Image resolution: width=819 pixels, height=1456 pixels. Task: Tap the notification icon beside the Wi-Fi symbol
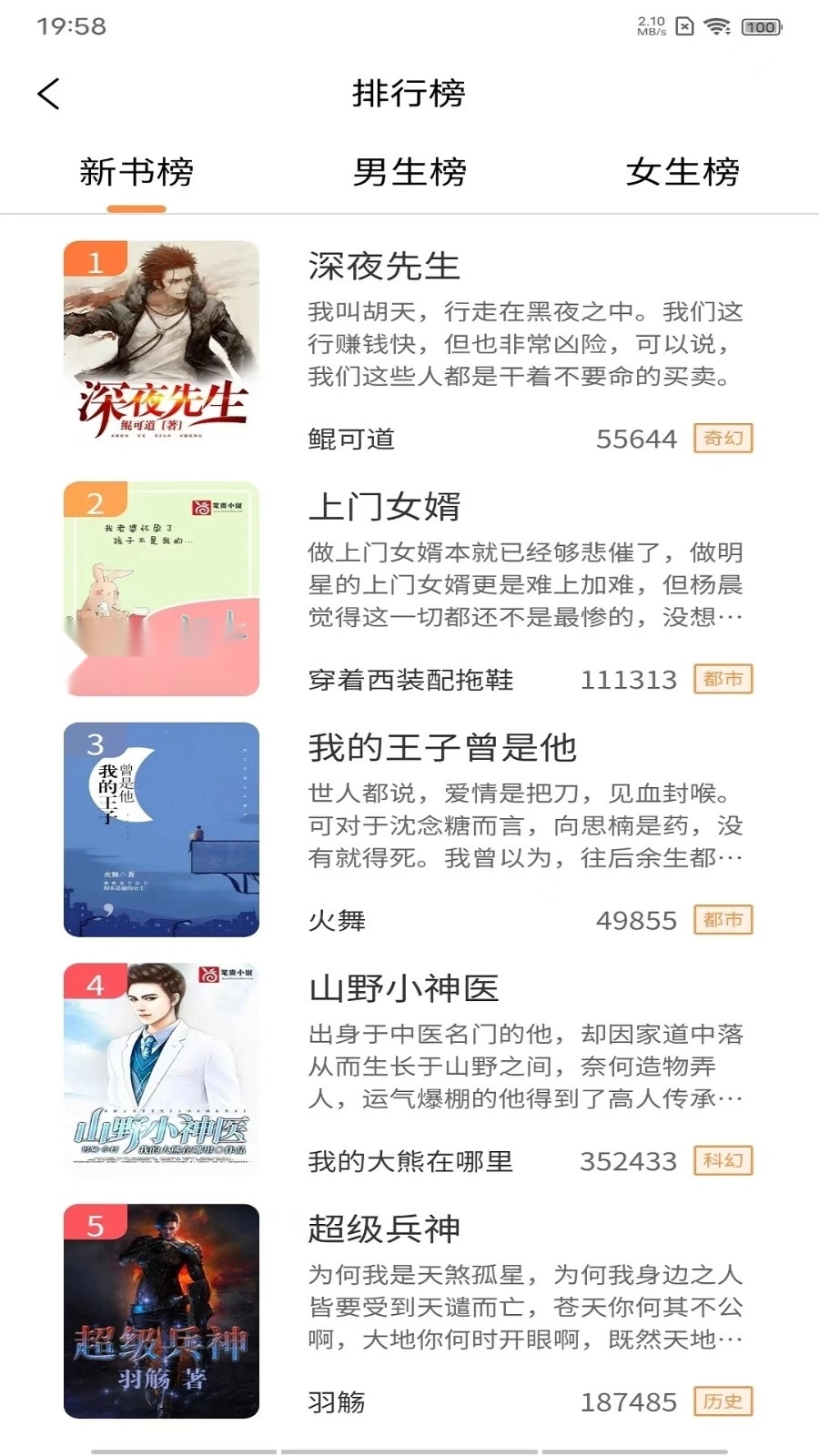click(683, 26)
